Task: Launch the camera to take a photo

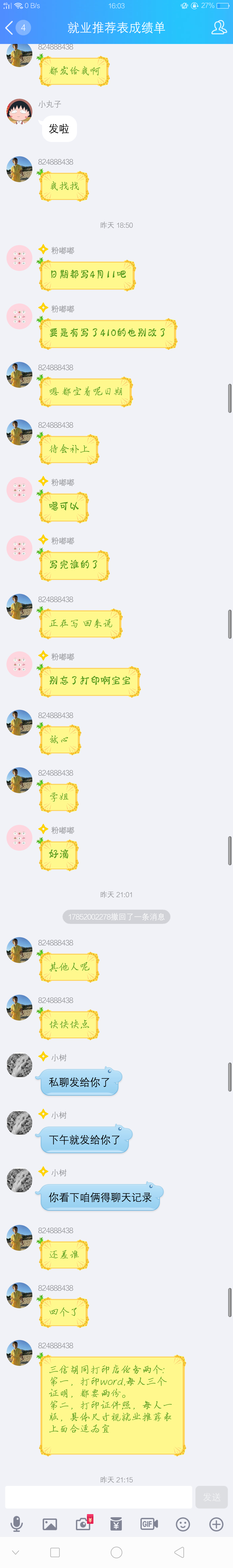Action: pos(83,1524)
